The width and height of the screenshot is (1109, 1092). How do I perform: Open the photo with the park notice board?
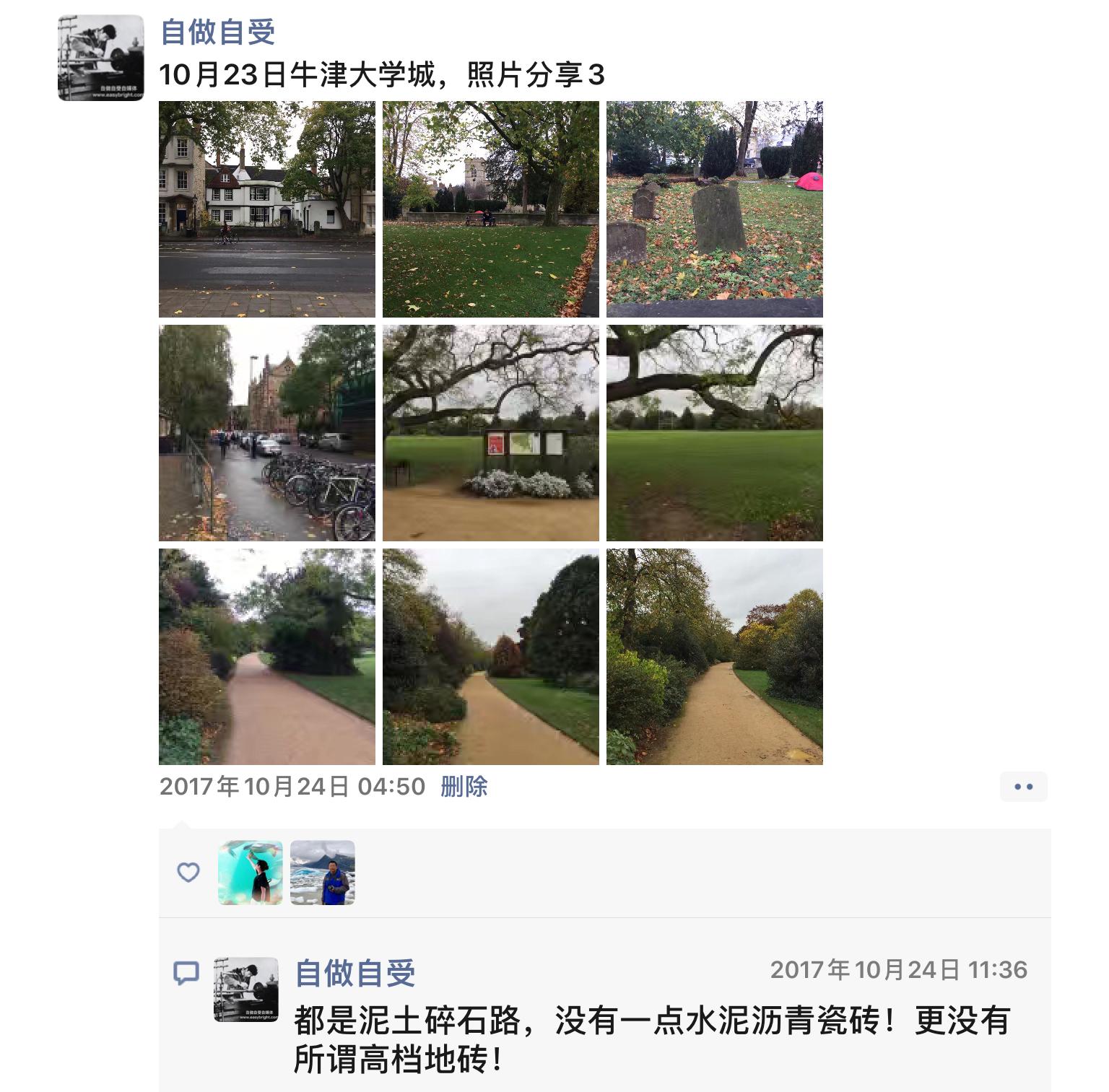(x=491, y=433)
